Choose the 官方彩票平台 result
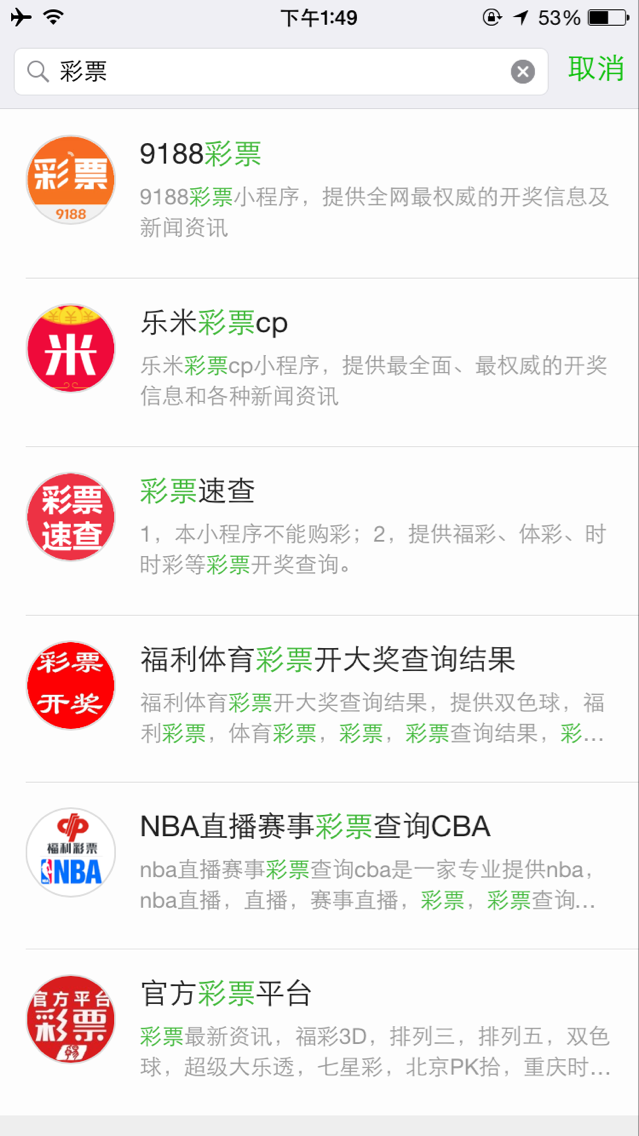 coord(320,1032)
